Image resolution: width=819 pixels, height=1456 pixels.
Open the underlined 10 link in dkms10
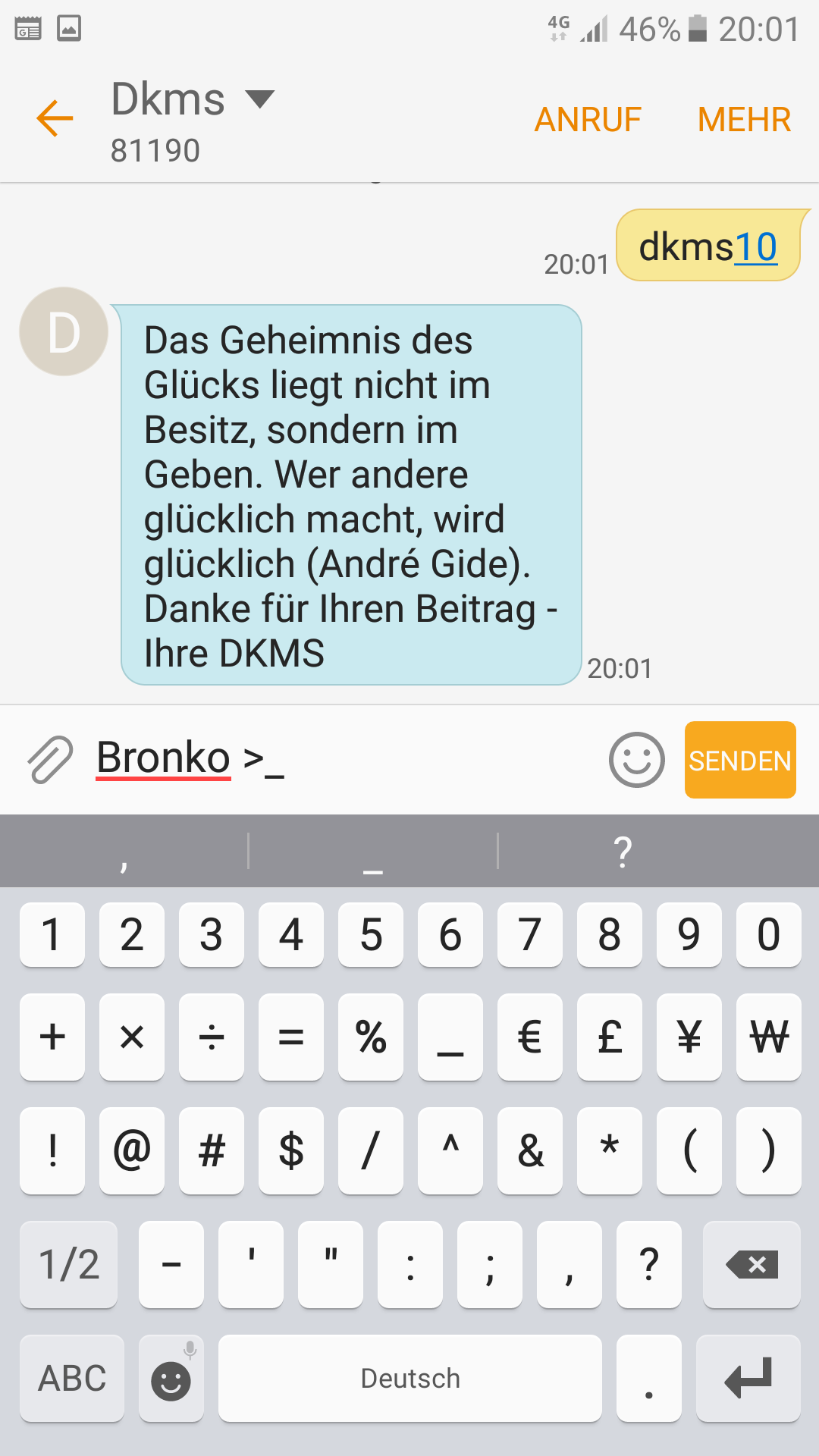[x=756, y=247]
